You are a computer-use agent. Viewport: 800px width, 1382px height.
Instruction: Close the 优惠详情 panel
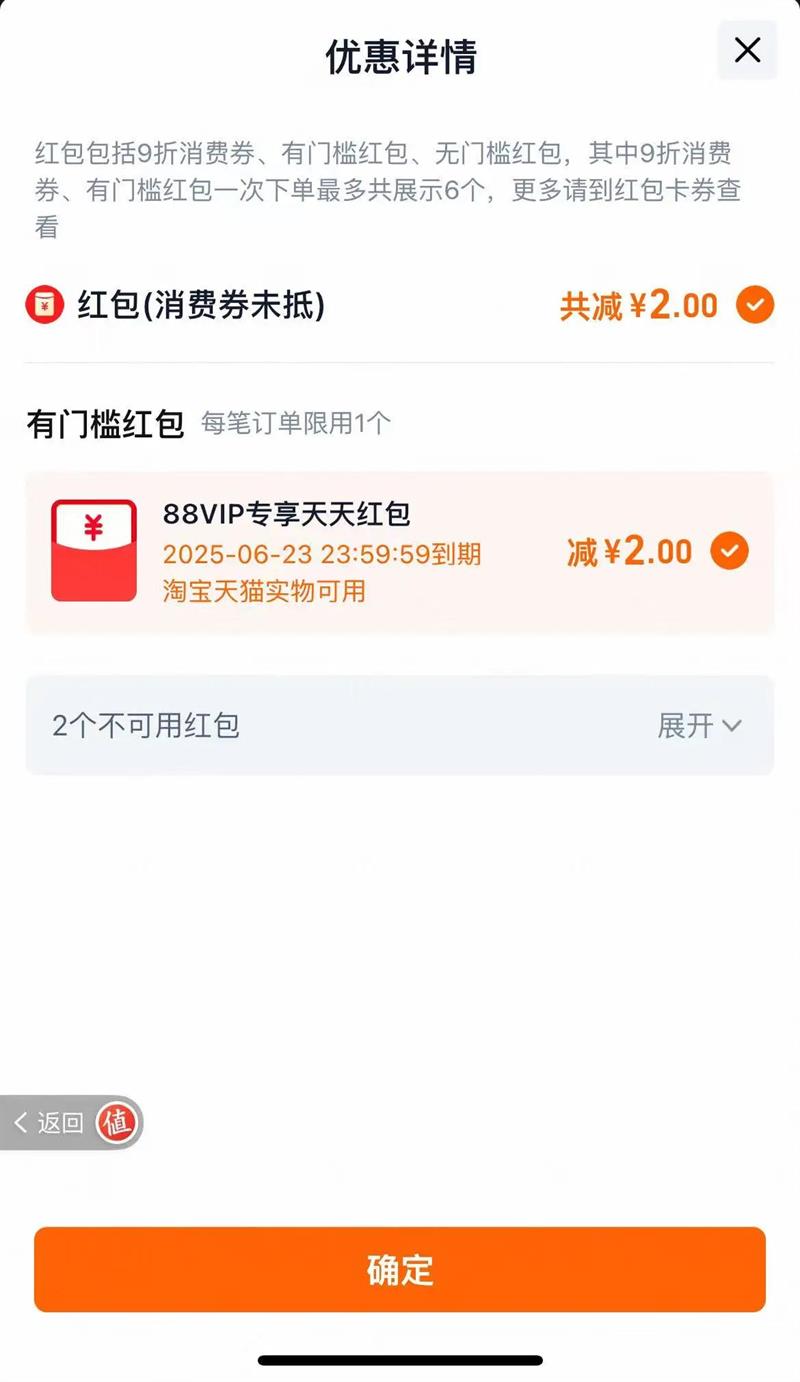click(x=747, y=50)
